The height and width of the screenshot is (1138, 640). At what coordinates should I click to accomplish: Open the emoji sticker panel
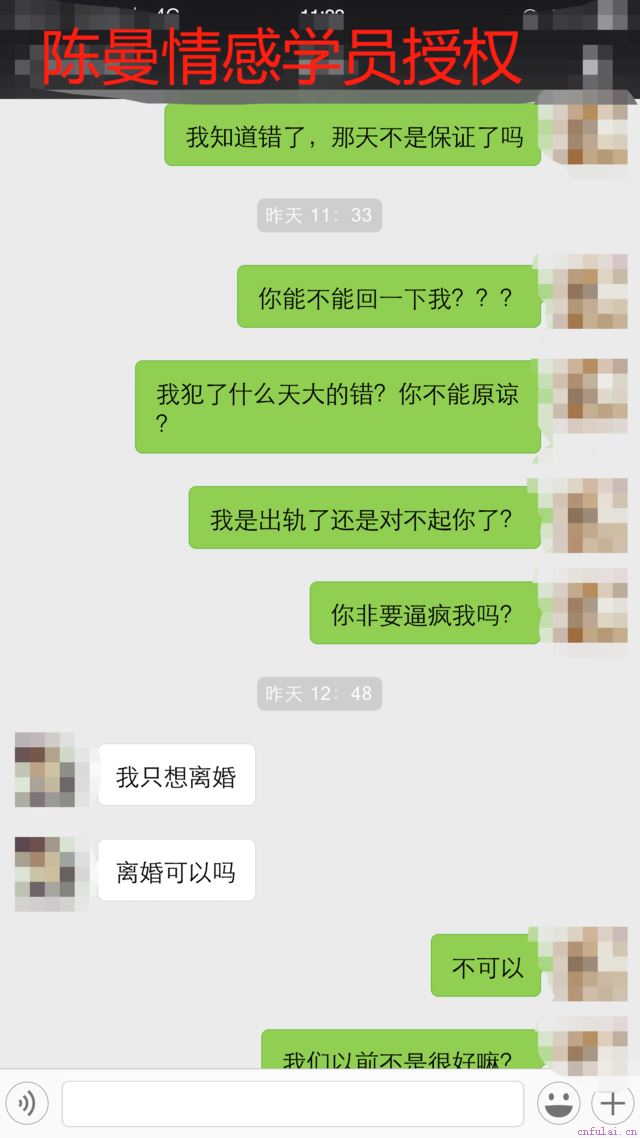click(559, 1104)
